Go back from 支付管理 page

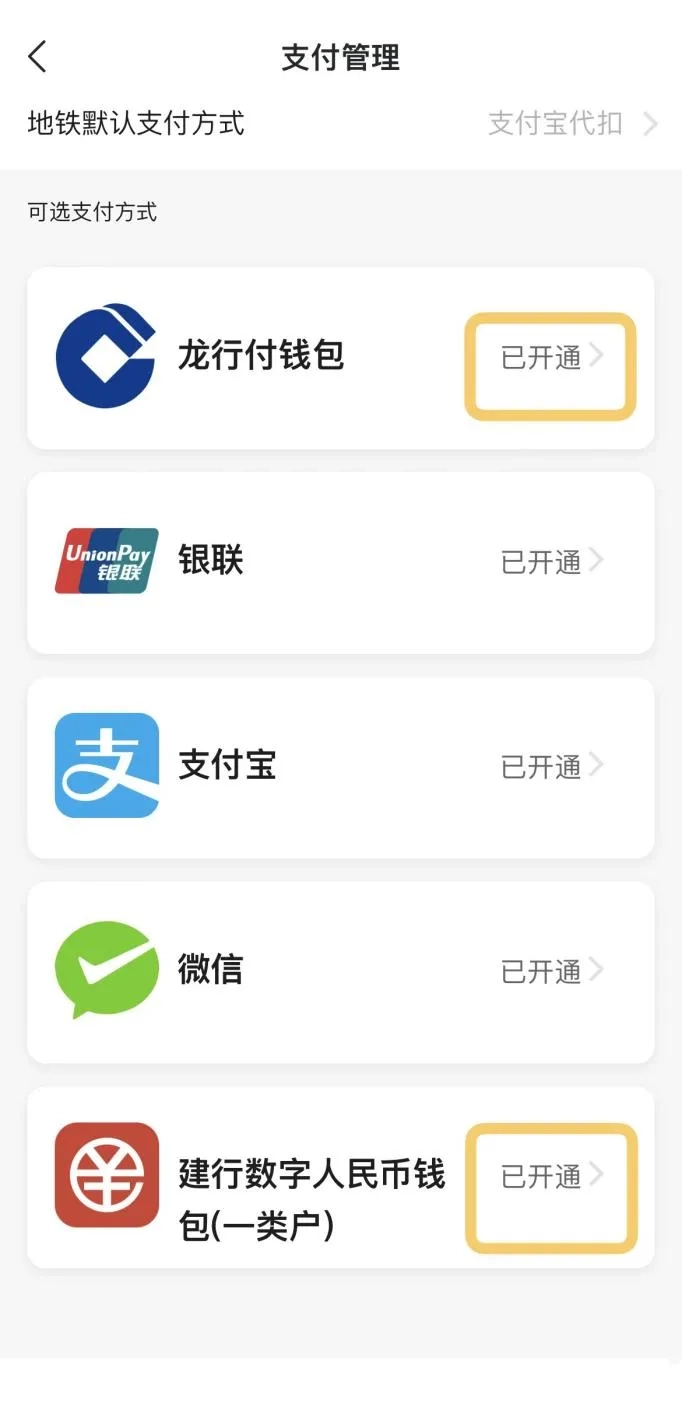(x=38, y=57)
